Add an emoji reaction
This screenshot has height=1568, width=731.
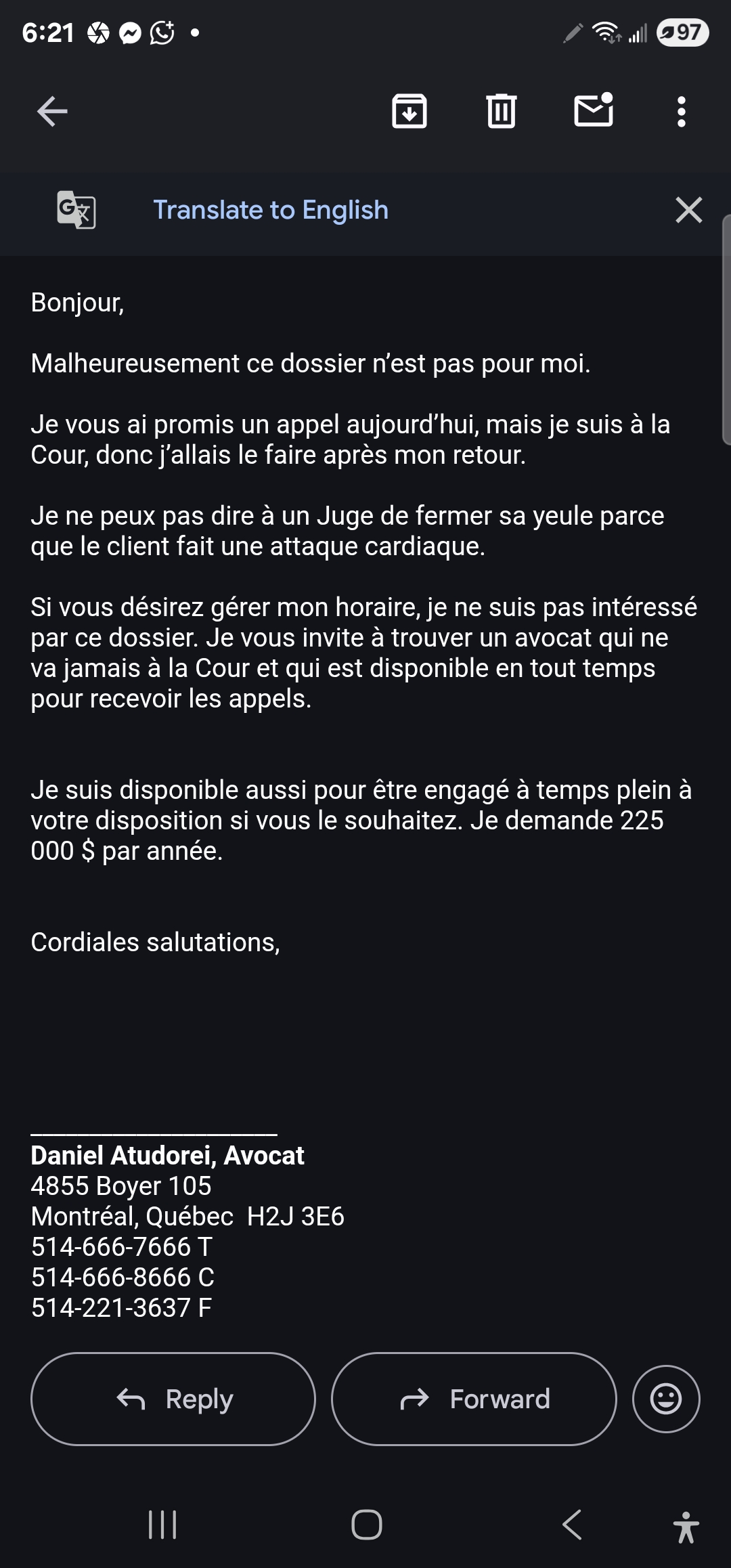[x=666, y=1399]
